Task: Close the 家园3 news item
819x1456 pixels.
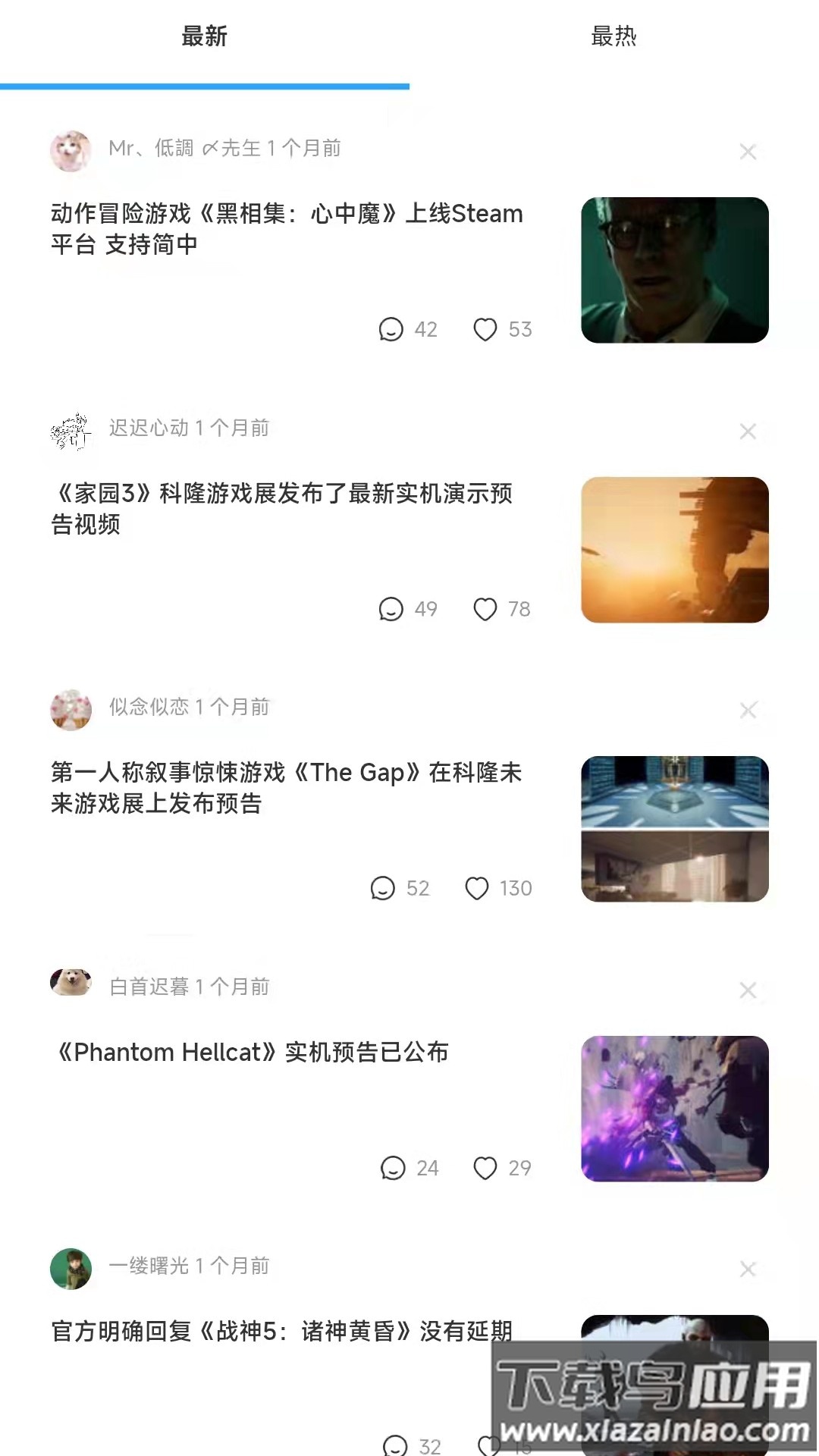Action: tap(748, 431)
